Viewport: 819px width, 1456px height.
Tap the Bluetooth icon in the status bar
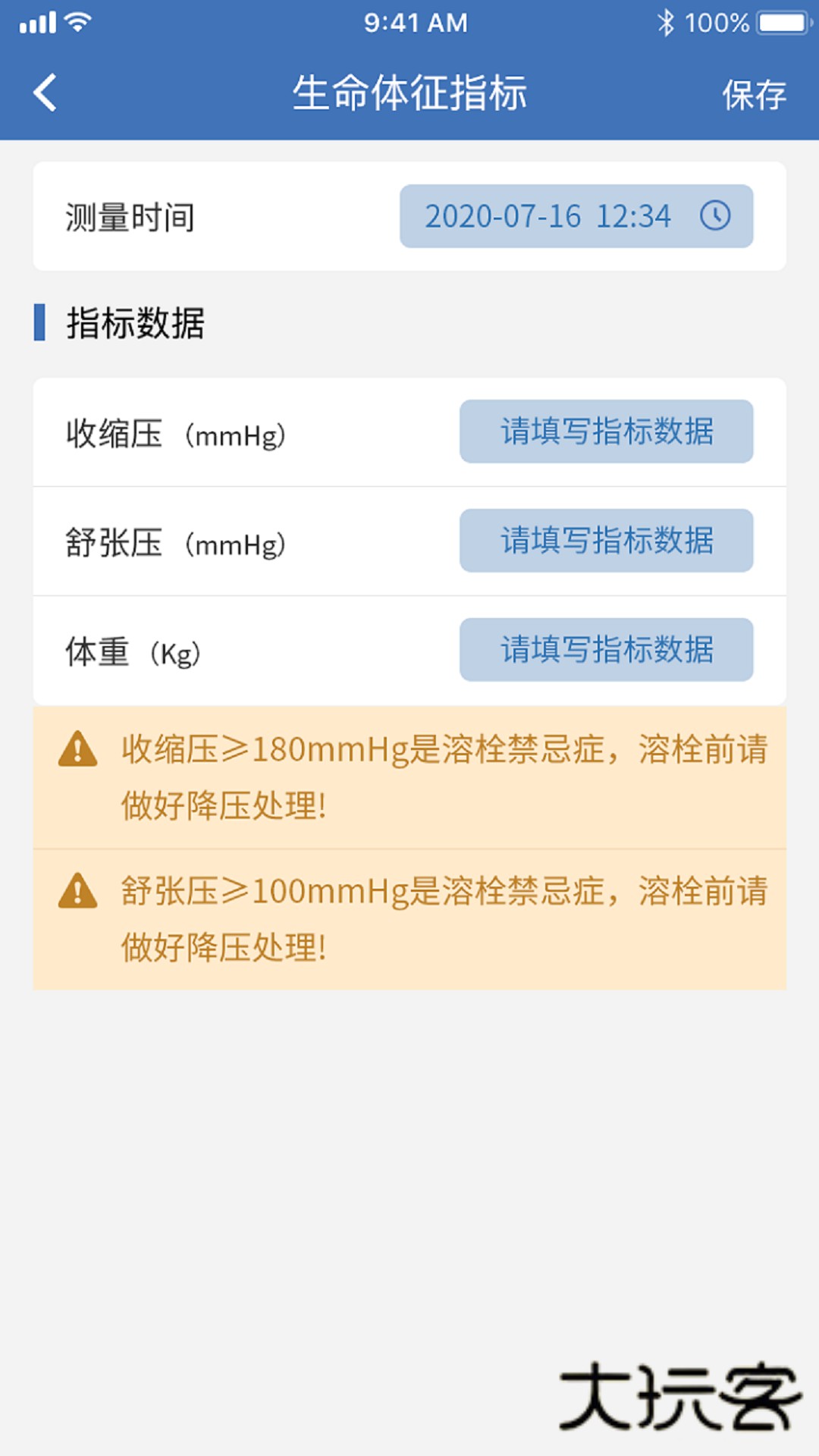click(667, 20)
